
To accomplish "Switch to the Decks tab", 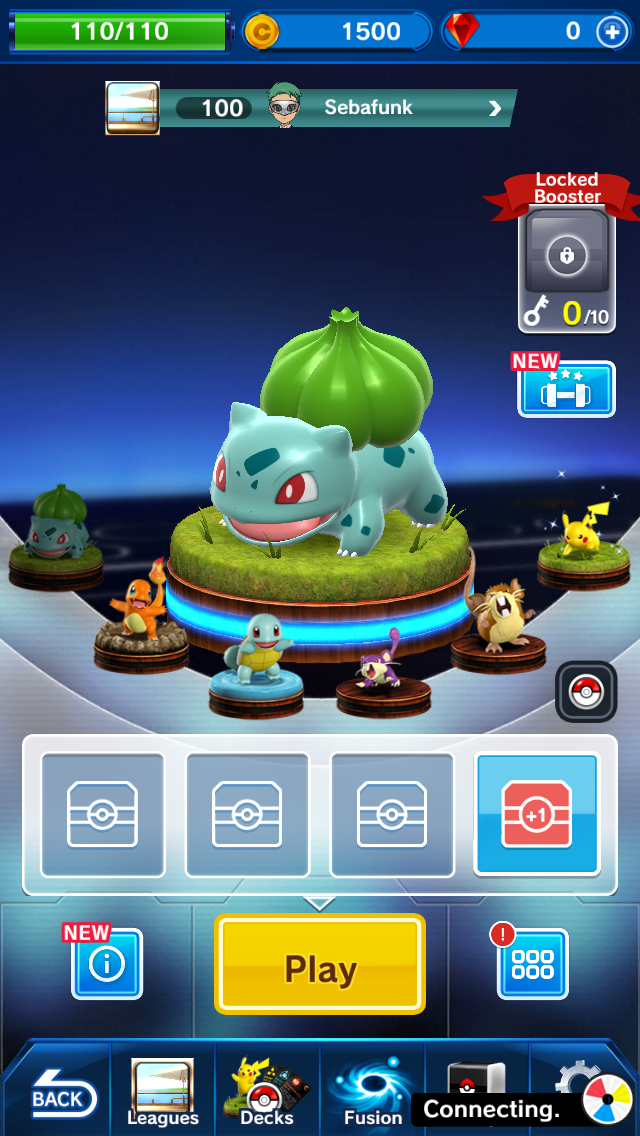I will tap(267, 1093).
